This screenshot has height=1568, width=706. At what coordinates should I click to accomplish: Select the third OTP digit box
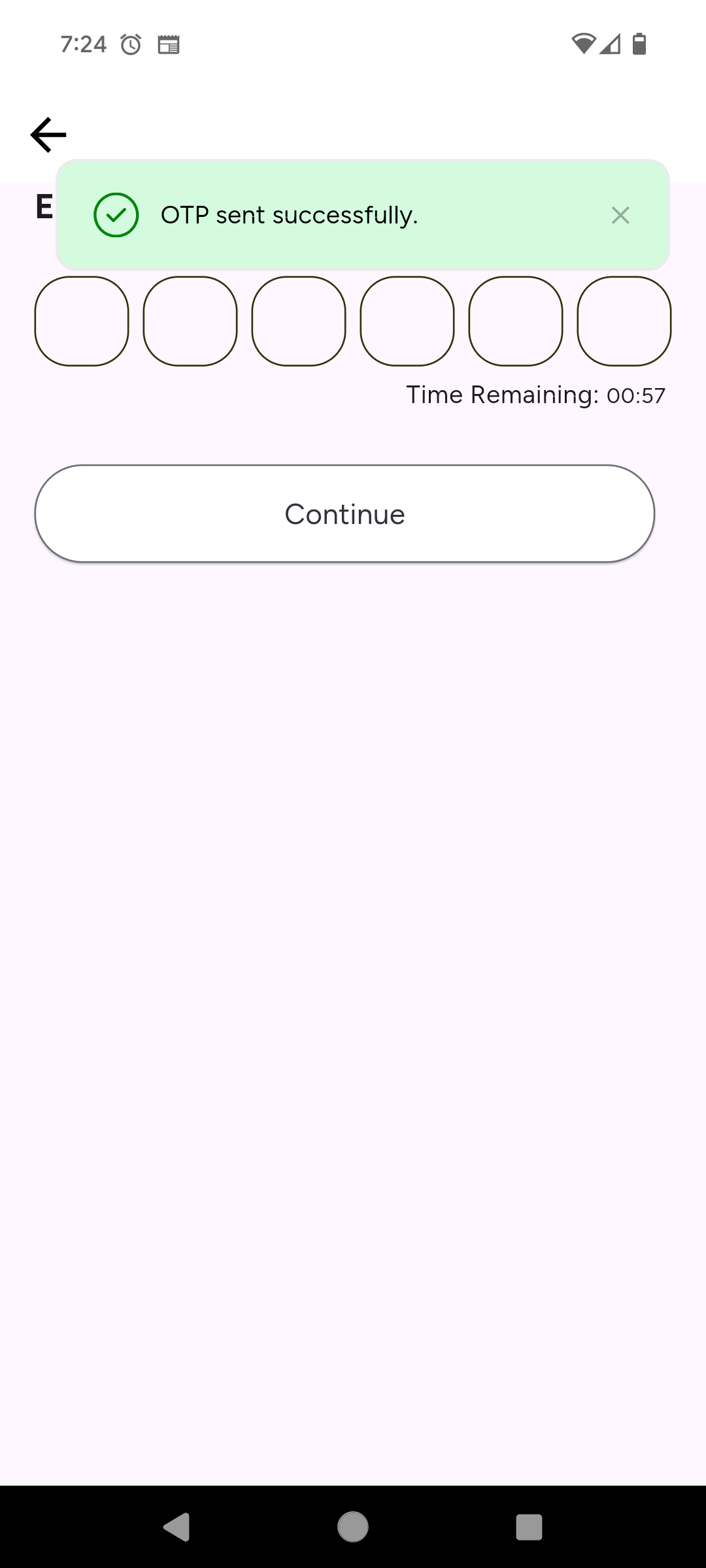299,321
